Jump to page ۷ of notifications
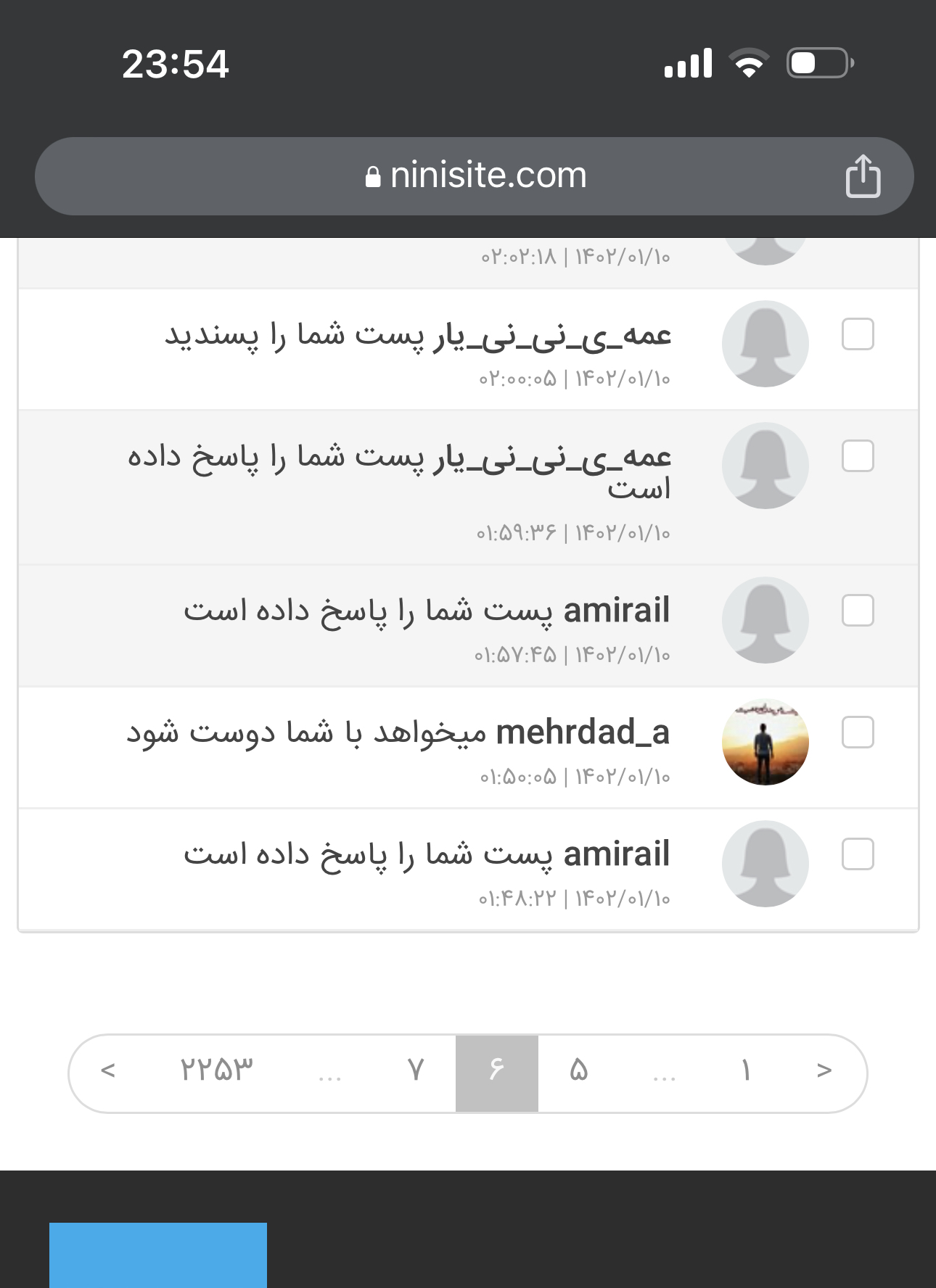 [415, 1071]
